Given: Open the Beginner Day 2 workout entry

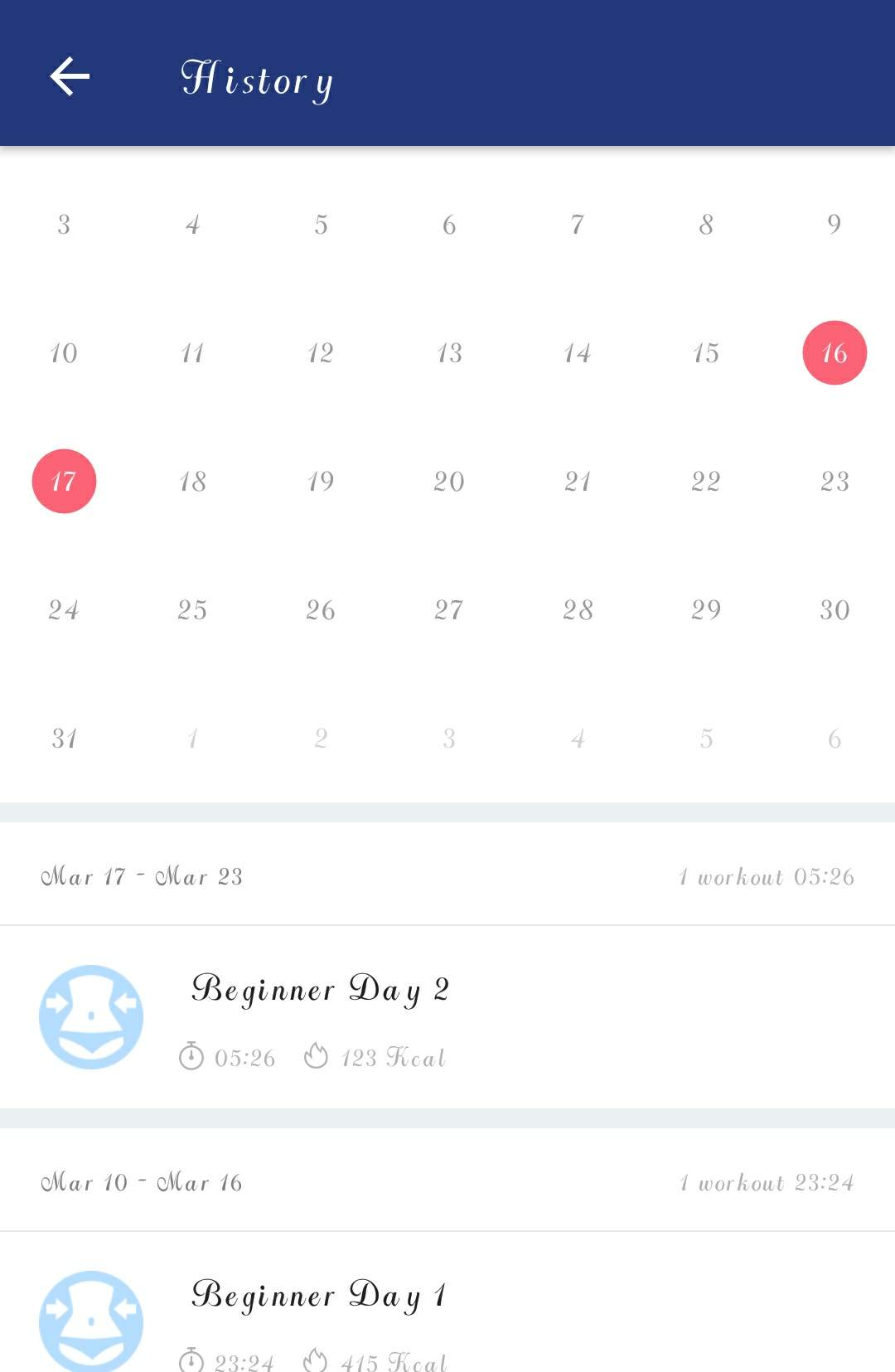Looking at the screenshot, I should pos(447,1017).
